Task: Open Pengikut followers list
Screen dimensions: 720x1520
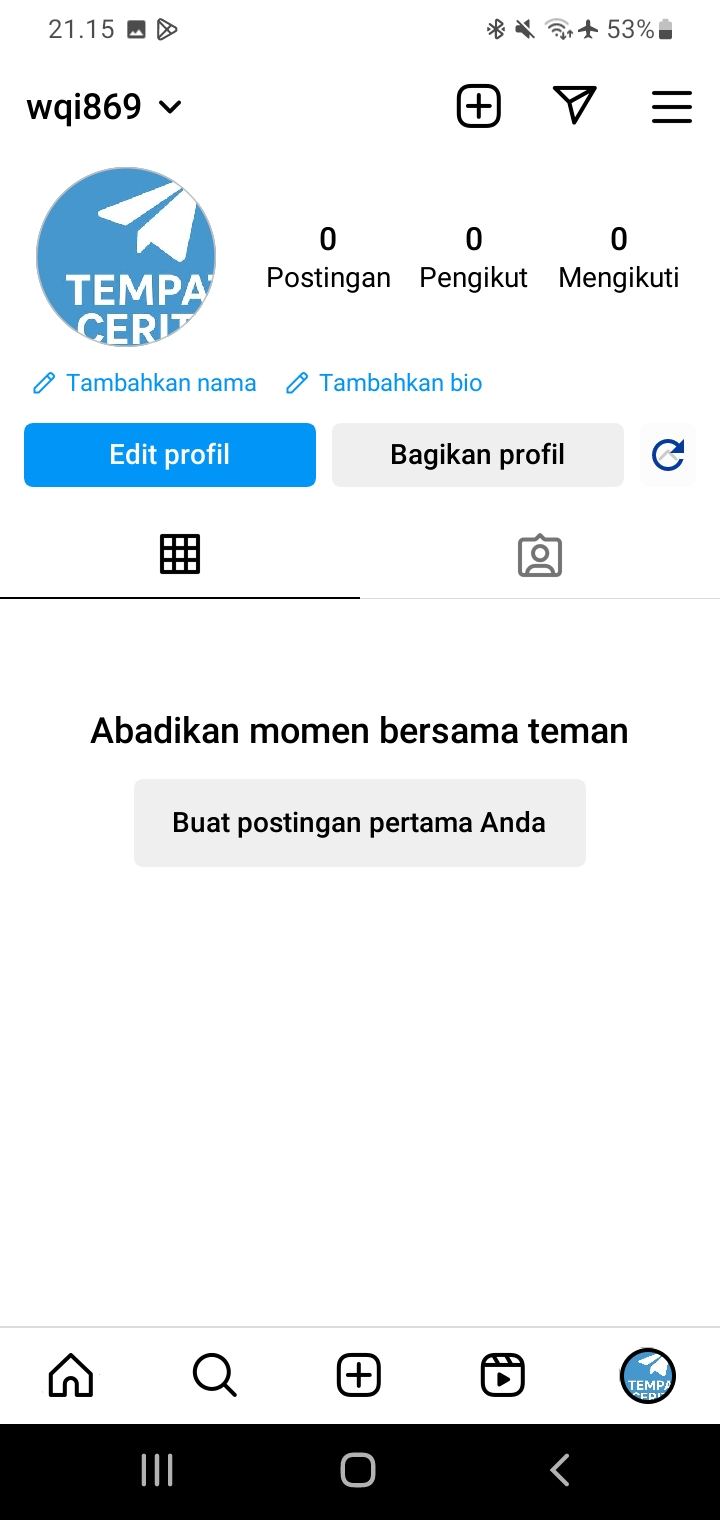Action: [473, 257]
